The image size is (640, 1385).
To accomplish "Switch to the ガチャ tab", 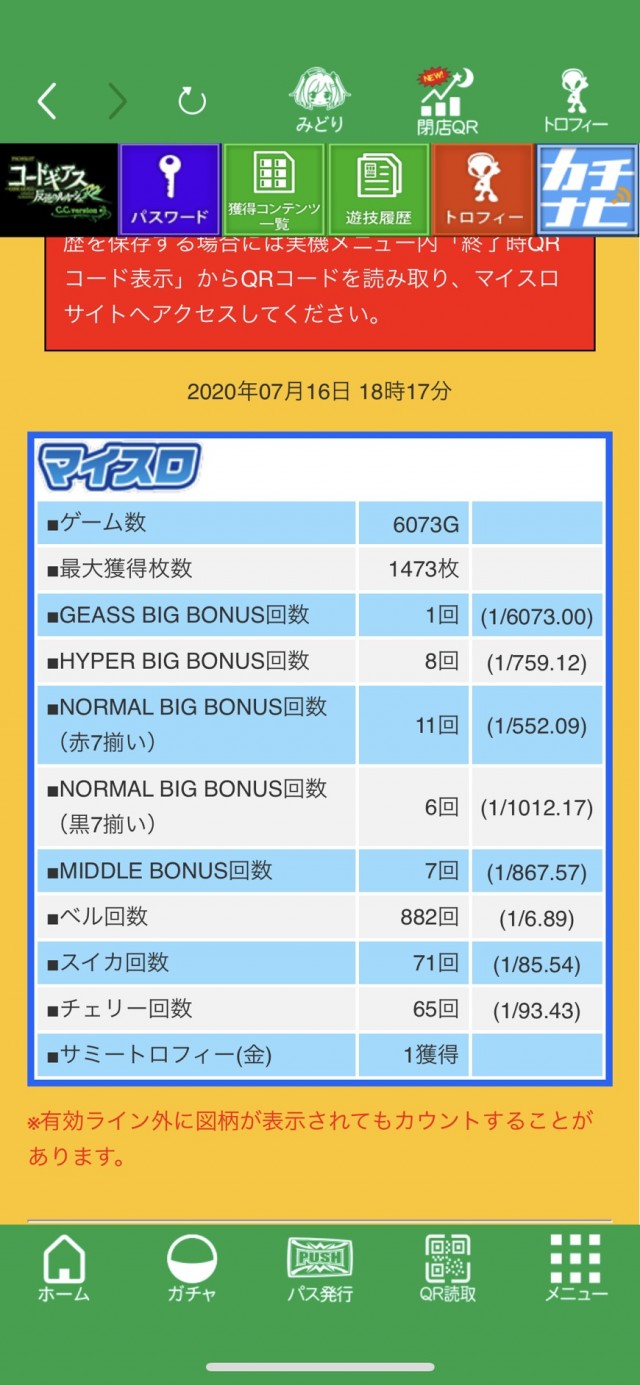I will [x=191, y=1268].
